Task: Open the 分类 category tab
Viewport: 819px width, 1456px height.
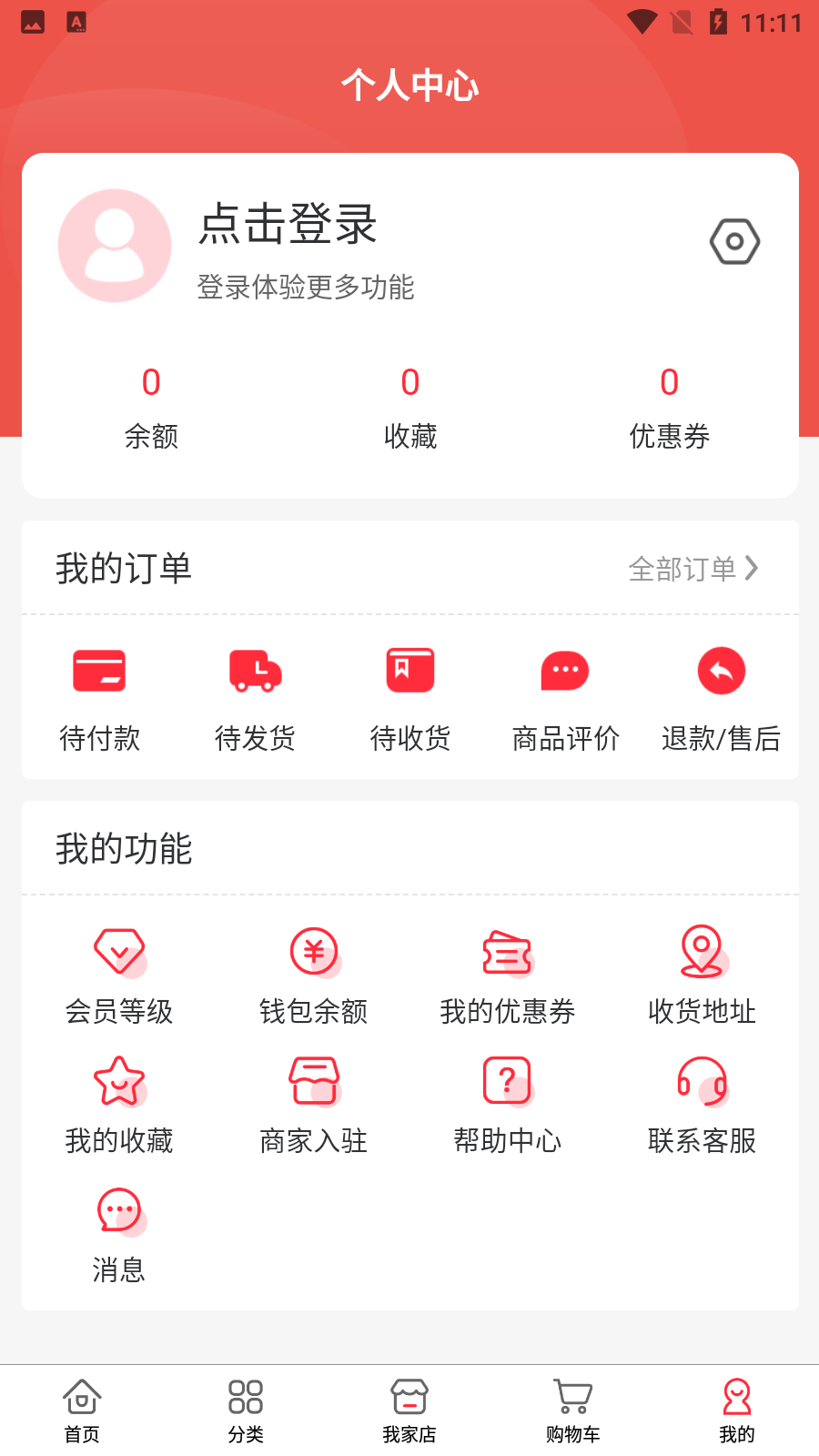Action: (245, 1408)
